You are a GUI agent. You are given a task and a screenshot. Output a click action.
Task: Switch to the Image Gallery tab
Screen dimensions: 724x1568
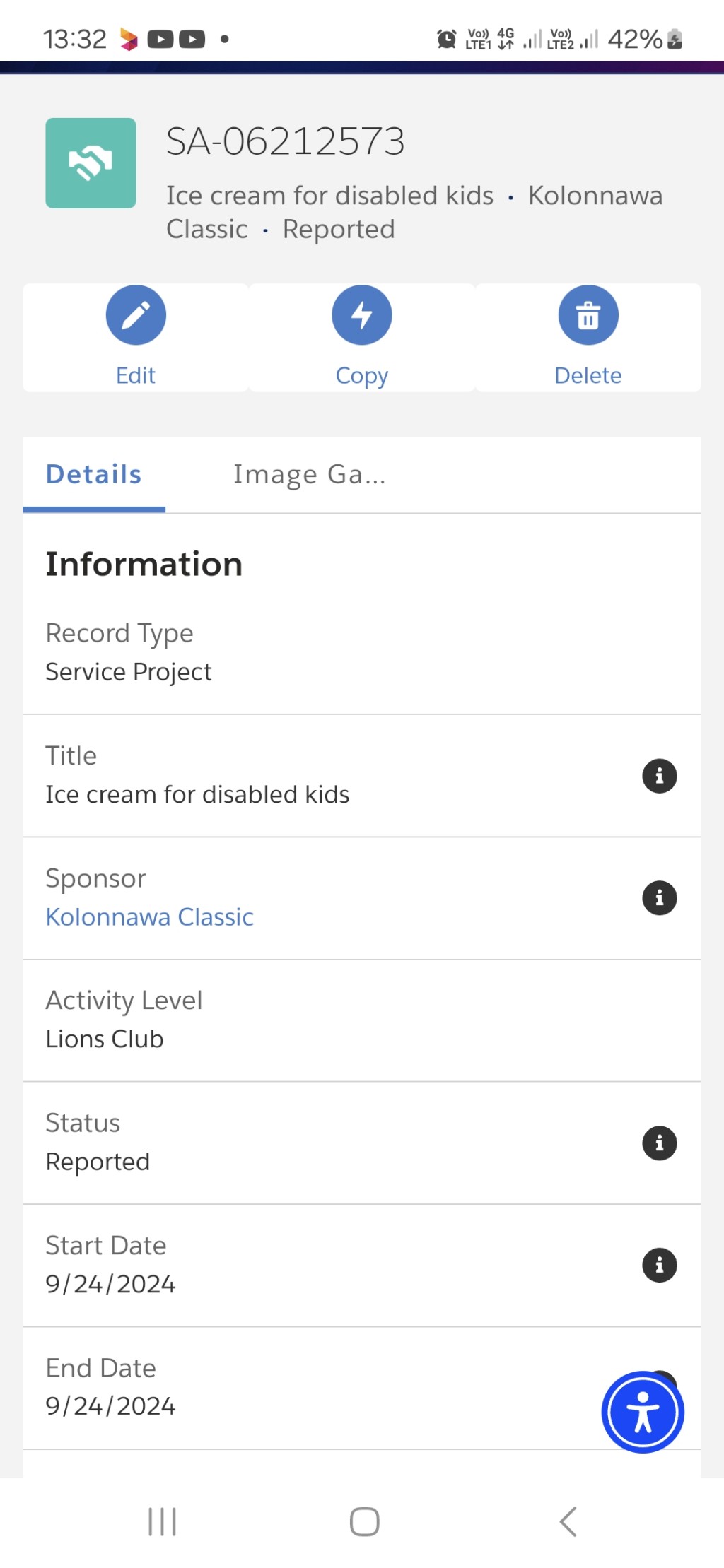pyautogui.click(x=310, y=474)
